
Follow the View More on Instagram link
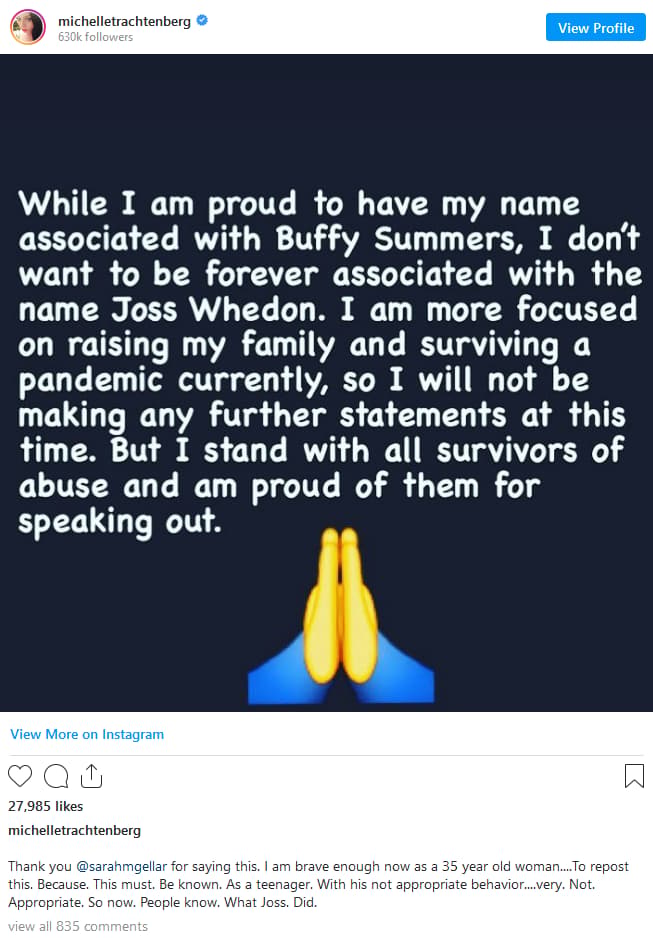[x=87, y=734]
